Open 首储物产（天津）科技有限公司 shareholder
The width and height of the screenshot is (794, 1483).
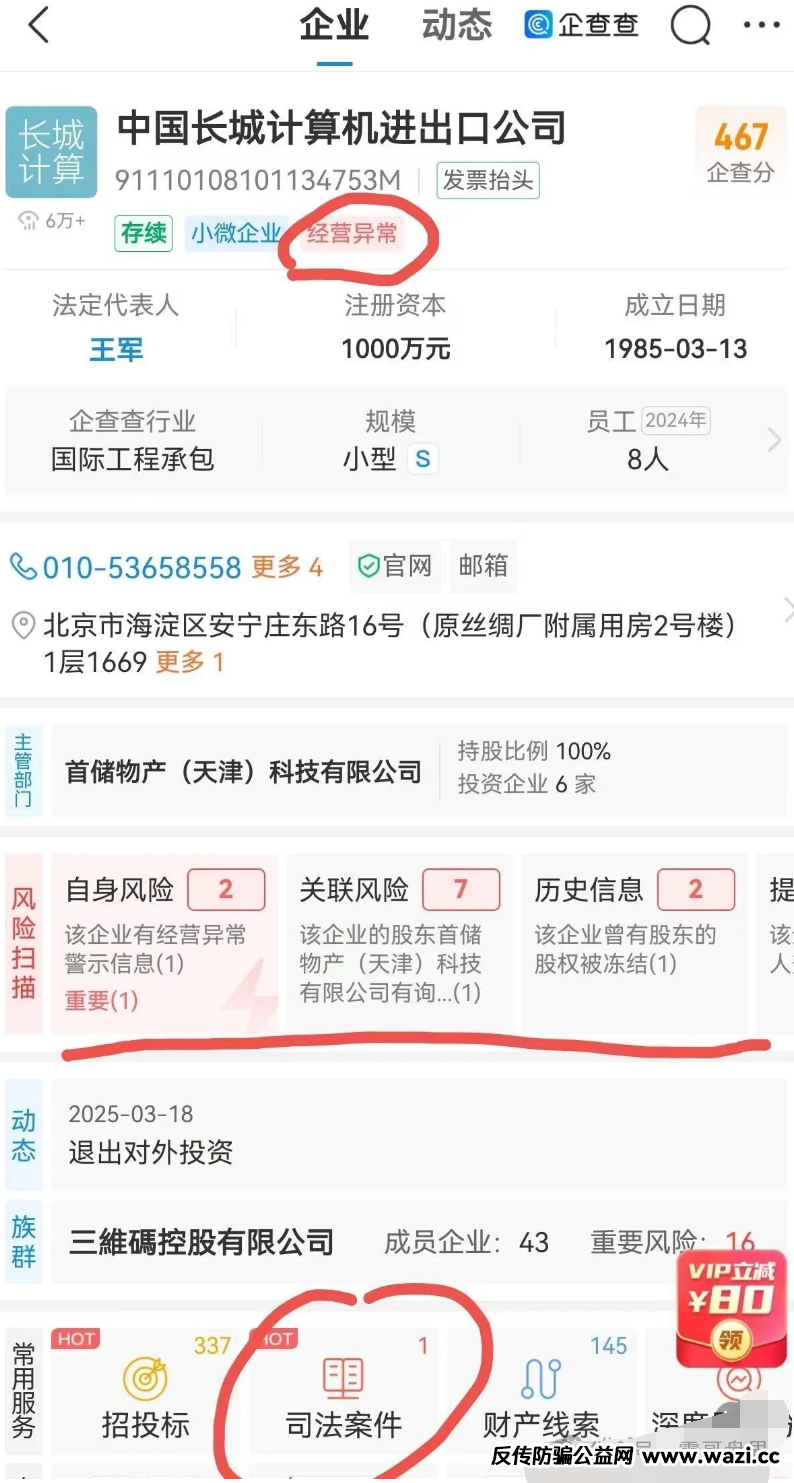(x=243, y=772)
